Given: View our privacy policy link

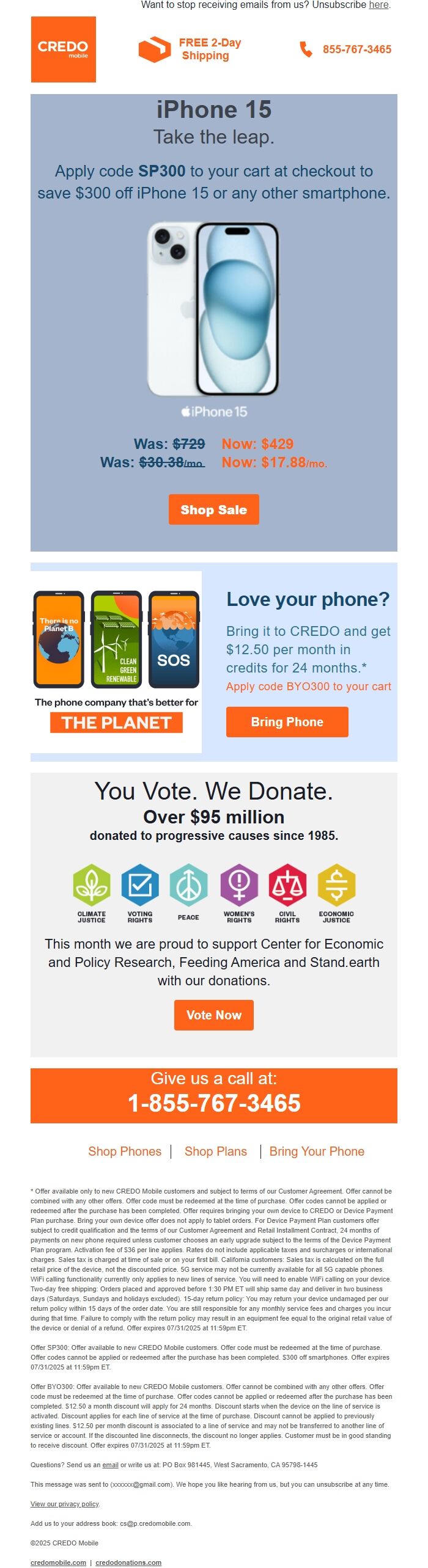Looking at the screenshot, I should [65, 1504].
